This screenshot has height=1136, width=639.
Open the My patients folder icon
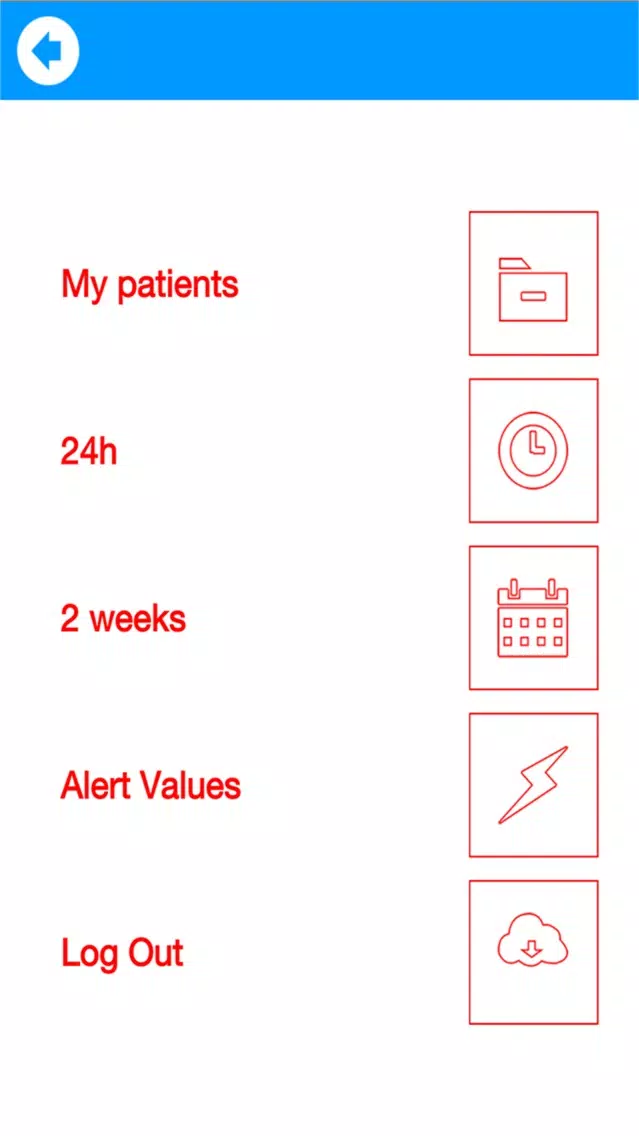(x=533, y=283)
